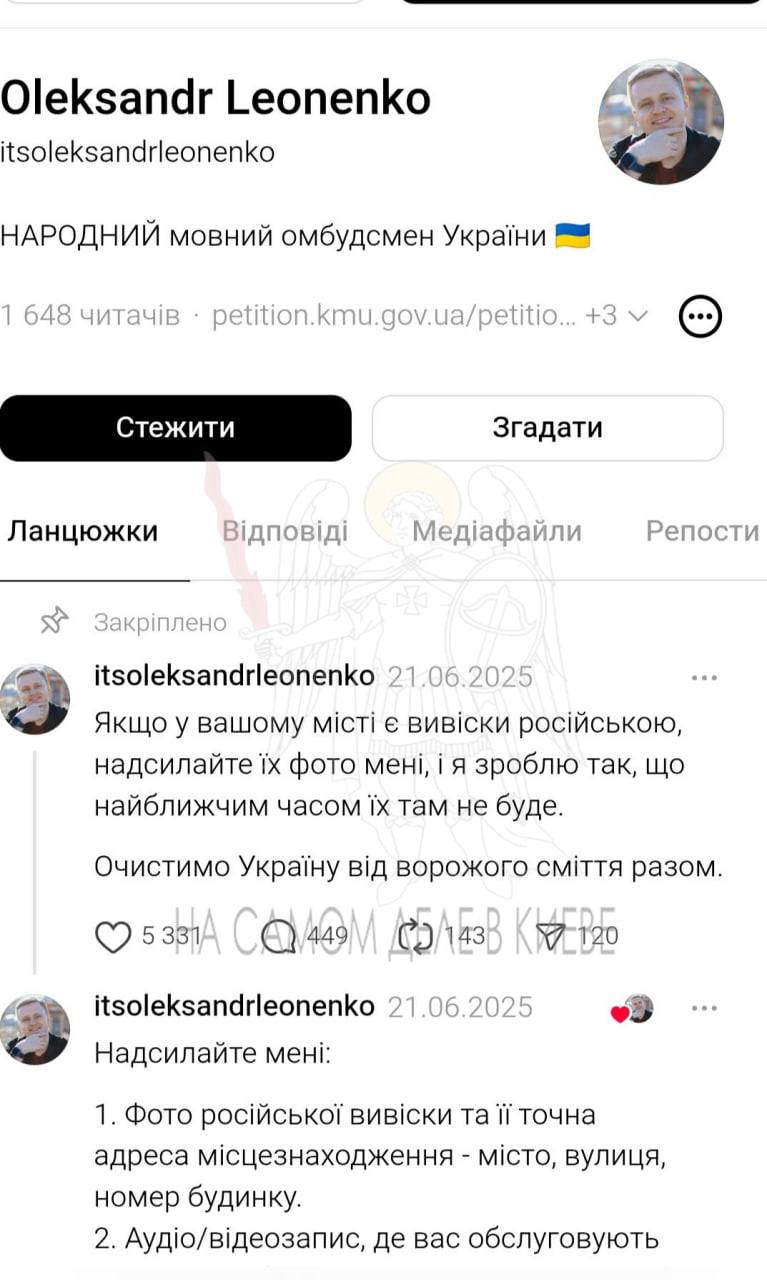Switch to the Репости tab
Viewport: 767px width, 1280px height.
pos(703,531)
